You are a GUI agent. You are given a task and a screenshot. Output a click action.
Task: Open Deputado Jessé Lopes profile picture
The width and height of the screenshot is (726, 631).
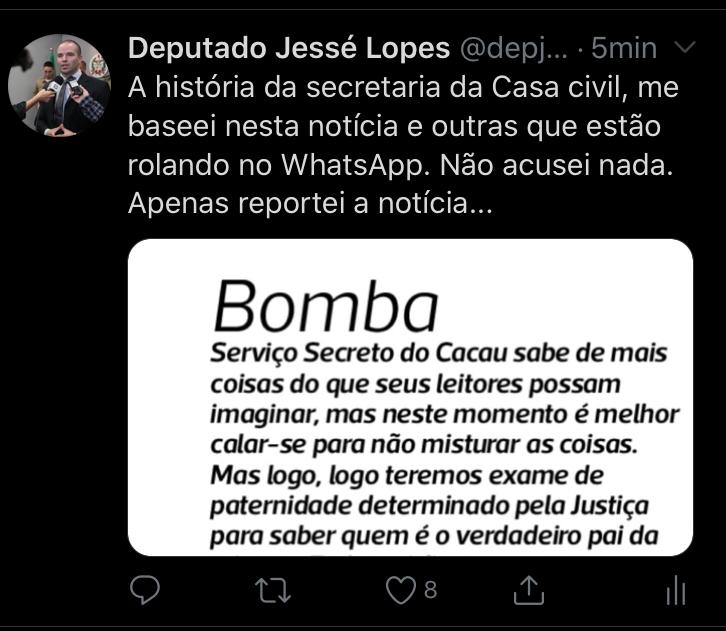point(59,85)
